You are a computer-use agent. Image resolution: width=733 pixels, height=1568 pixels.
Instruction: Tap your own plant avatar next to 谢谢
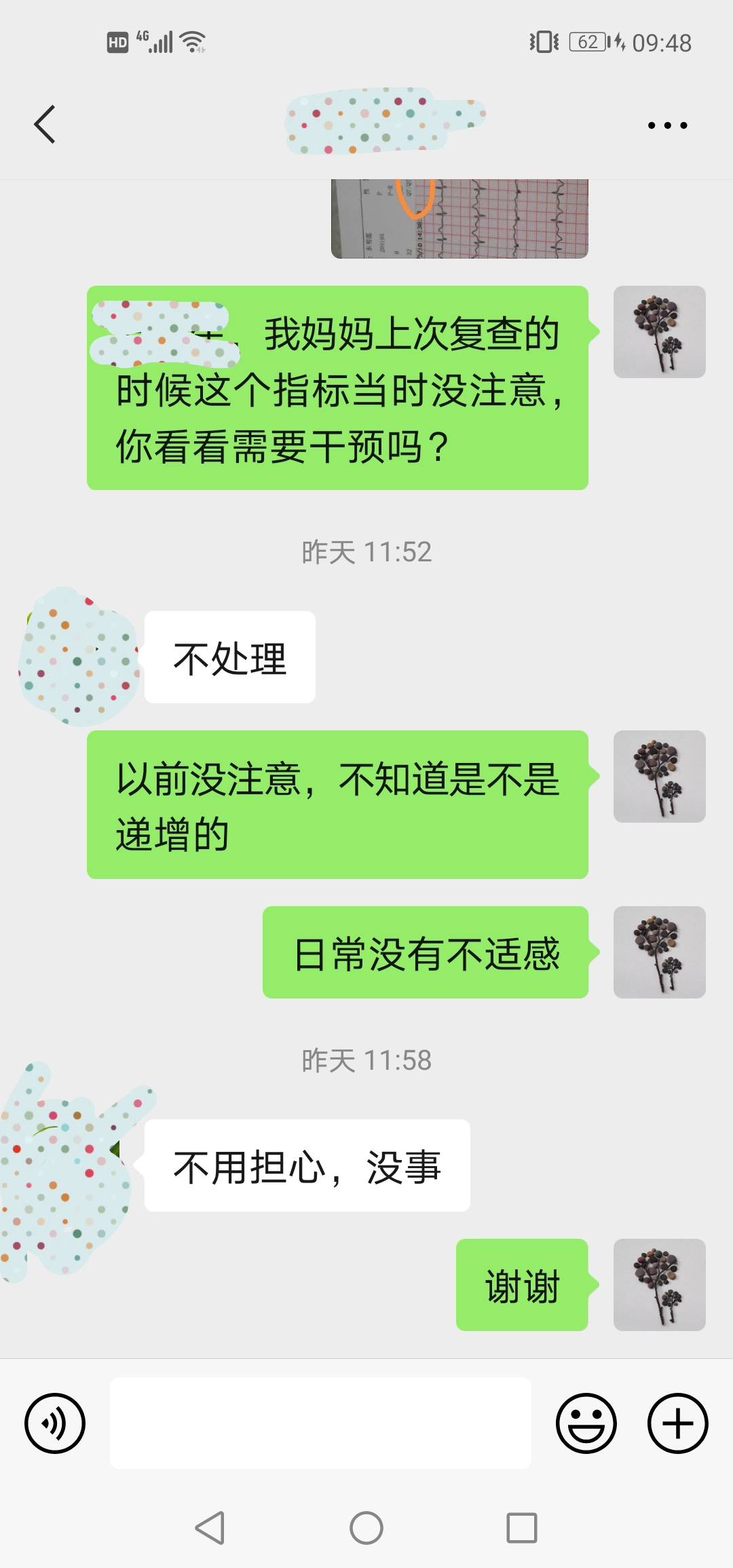coord(659,1284)
